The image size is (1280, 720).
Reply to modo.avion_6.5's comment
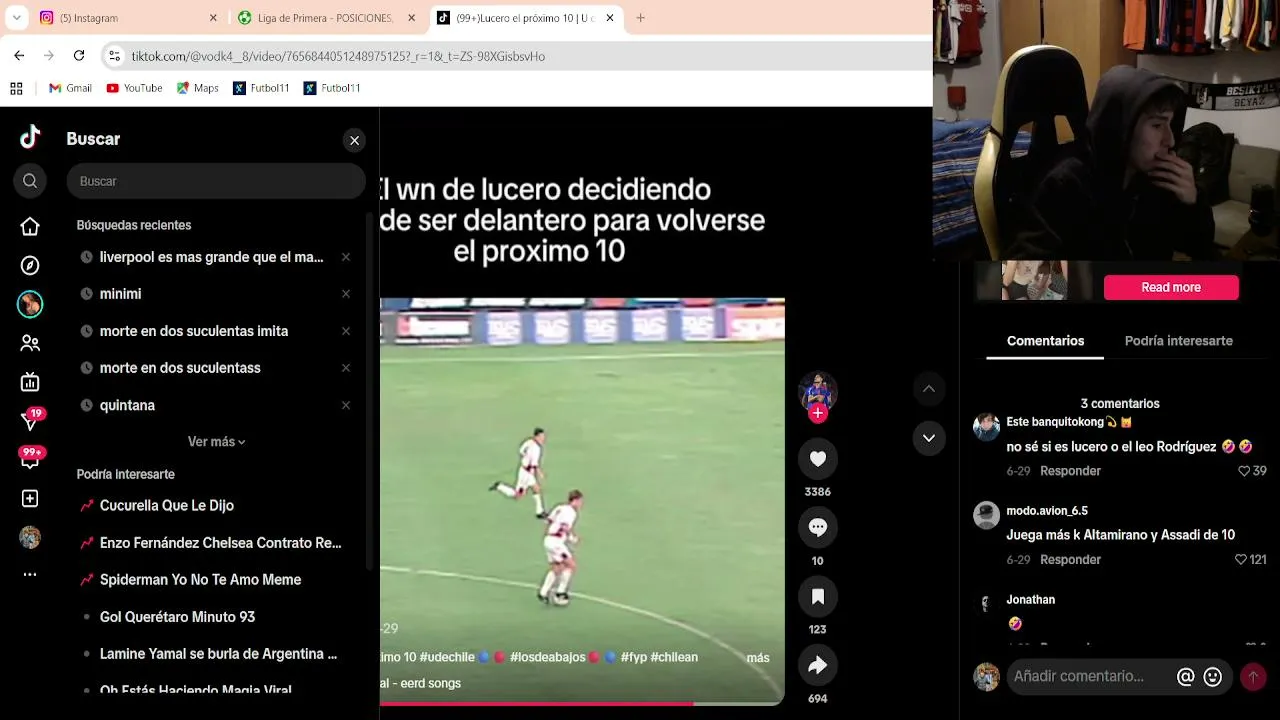[x=1070, y=560]
